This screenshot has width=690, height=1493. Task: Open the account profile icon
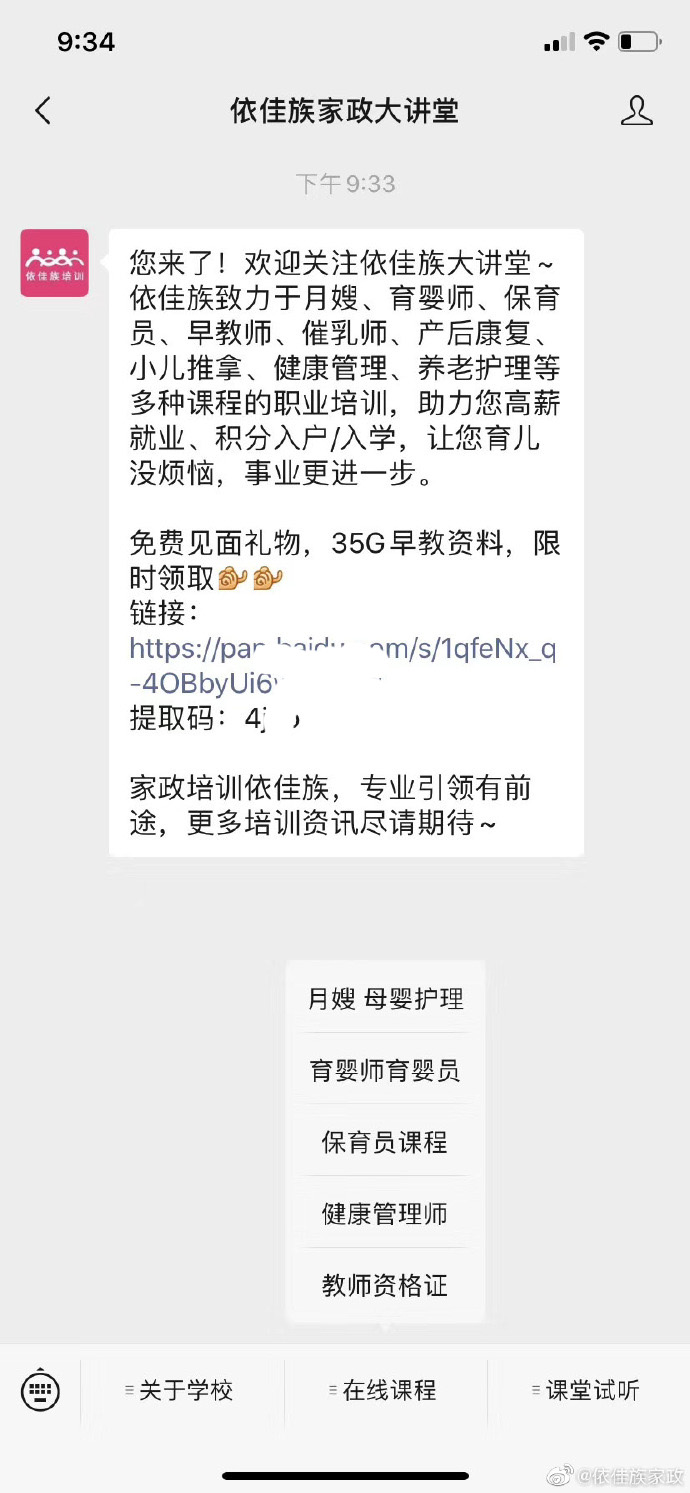pyautogui.click(x=636, y=110)
